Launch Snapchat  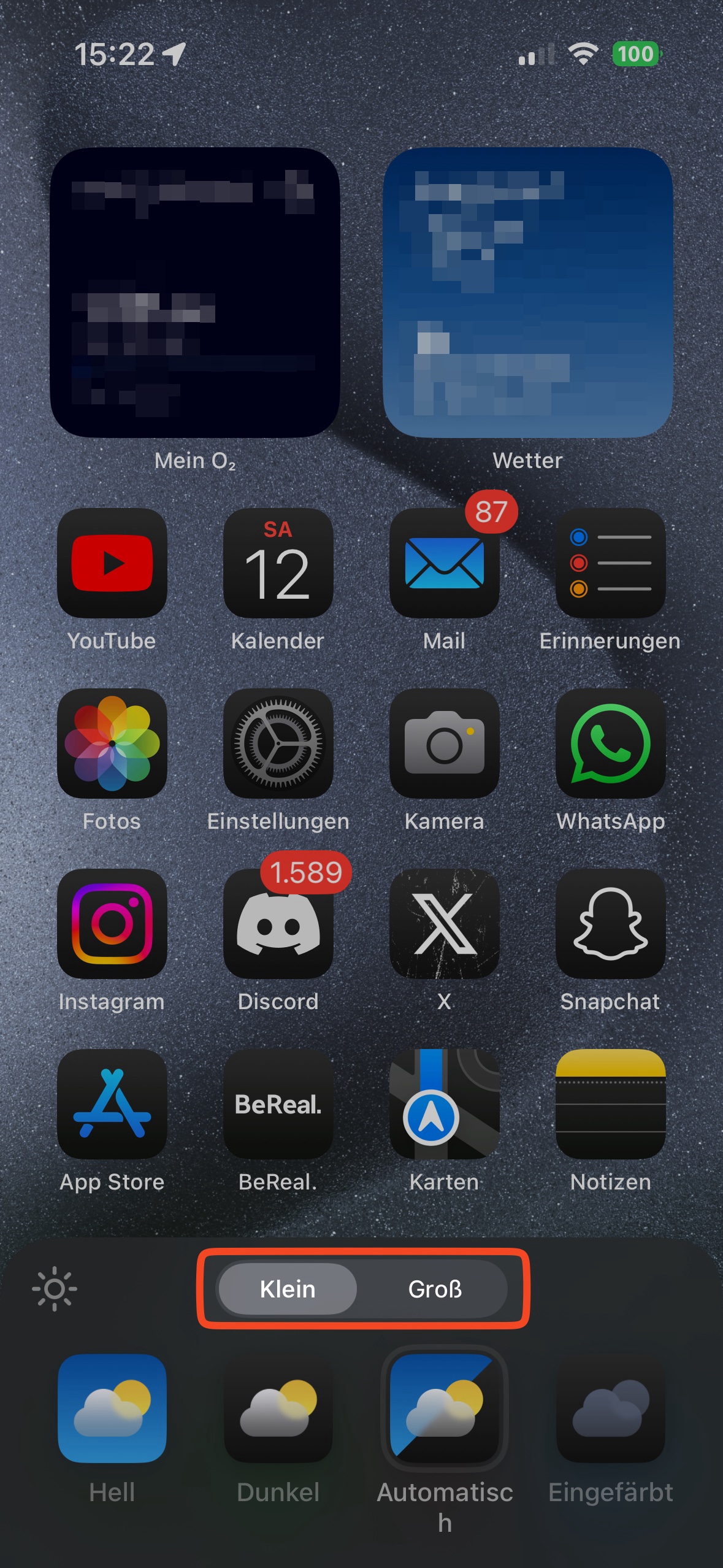click(611, 923)
